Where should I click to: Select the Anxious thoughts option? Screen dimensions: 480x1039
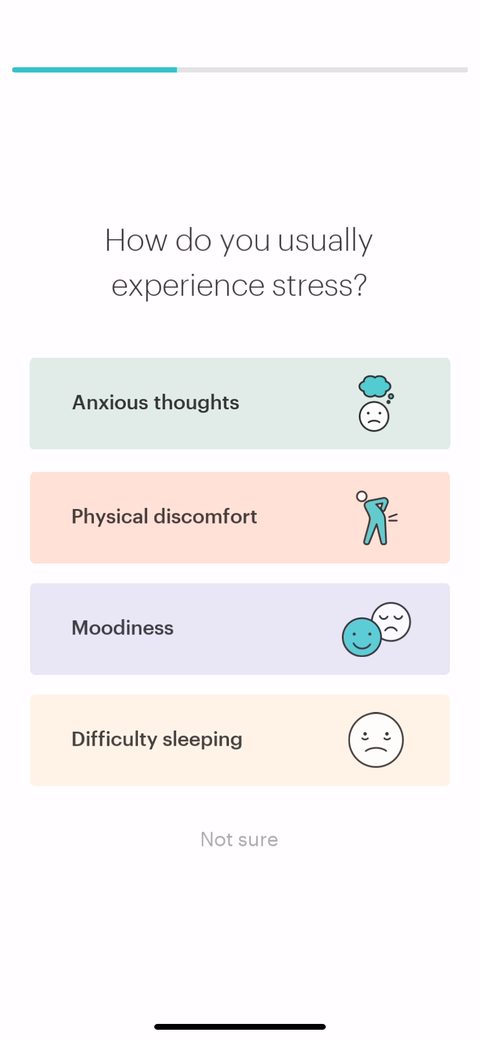tap(240, 403)
